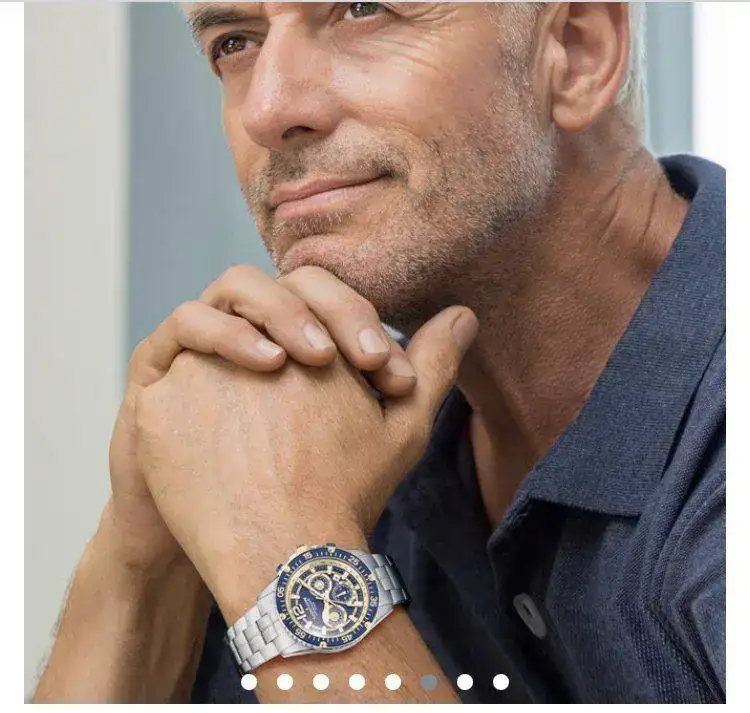The width and height of the screenshot is (750, 713).
Task: Select the fifth page indicator dot
Action: 393,682
